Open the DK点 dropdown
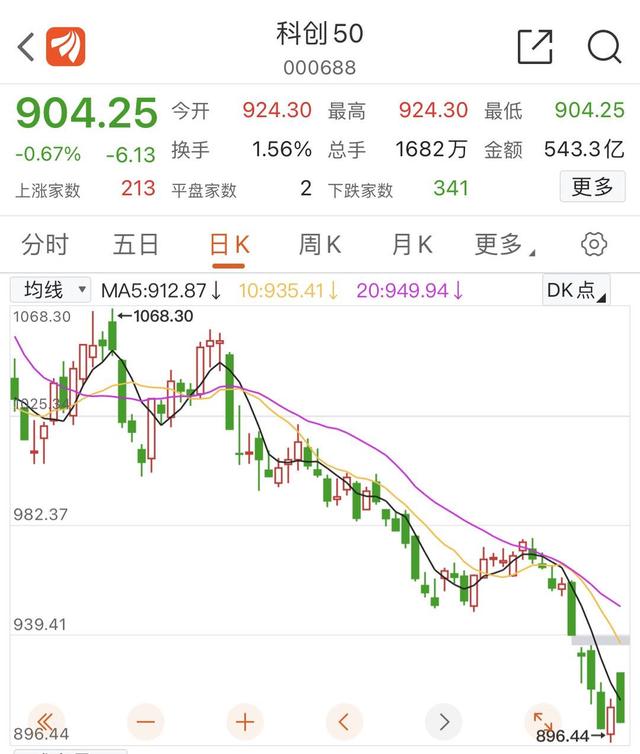Screen dimensions: 640x754 pos(574,290)
